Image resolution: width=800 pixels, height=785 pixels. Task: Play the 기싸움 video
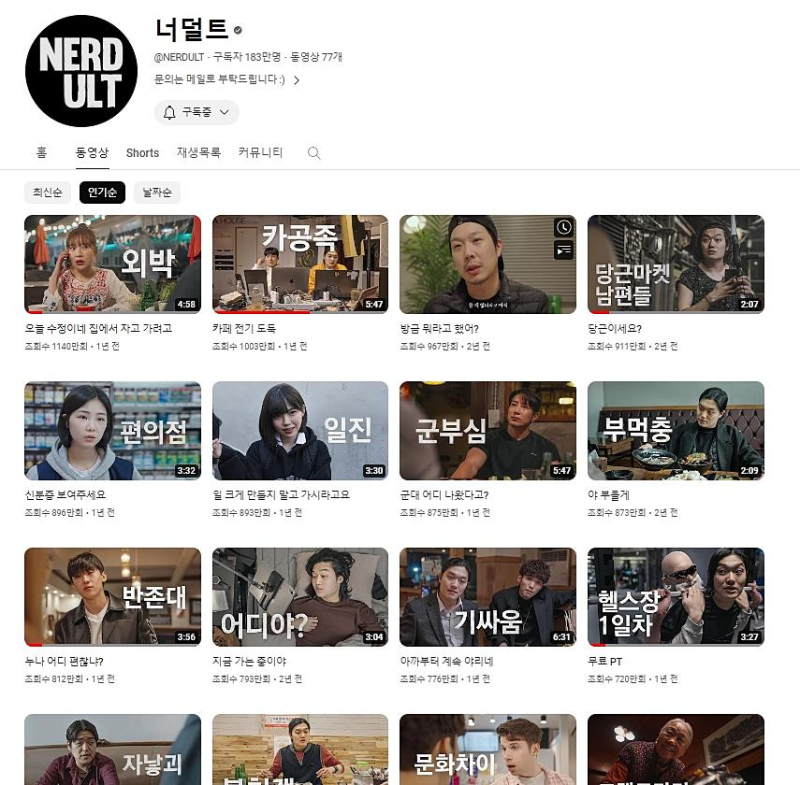(x=487, y=597)
